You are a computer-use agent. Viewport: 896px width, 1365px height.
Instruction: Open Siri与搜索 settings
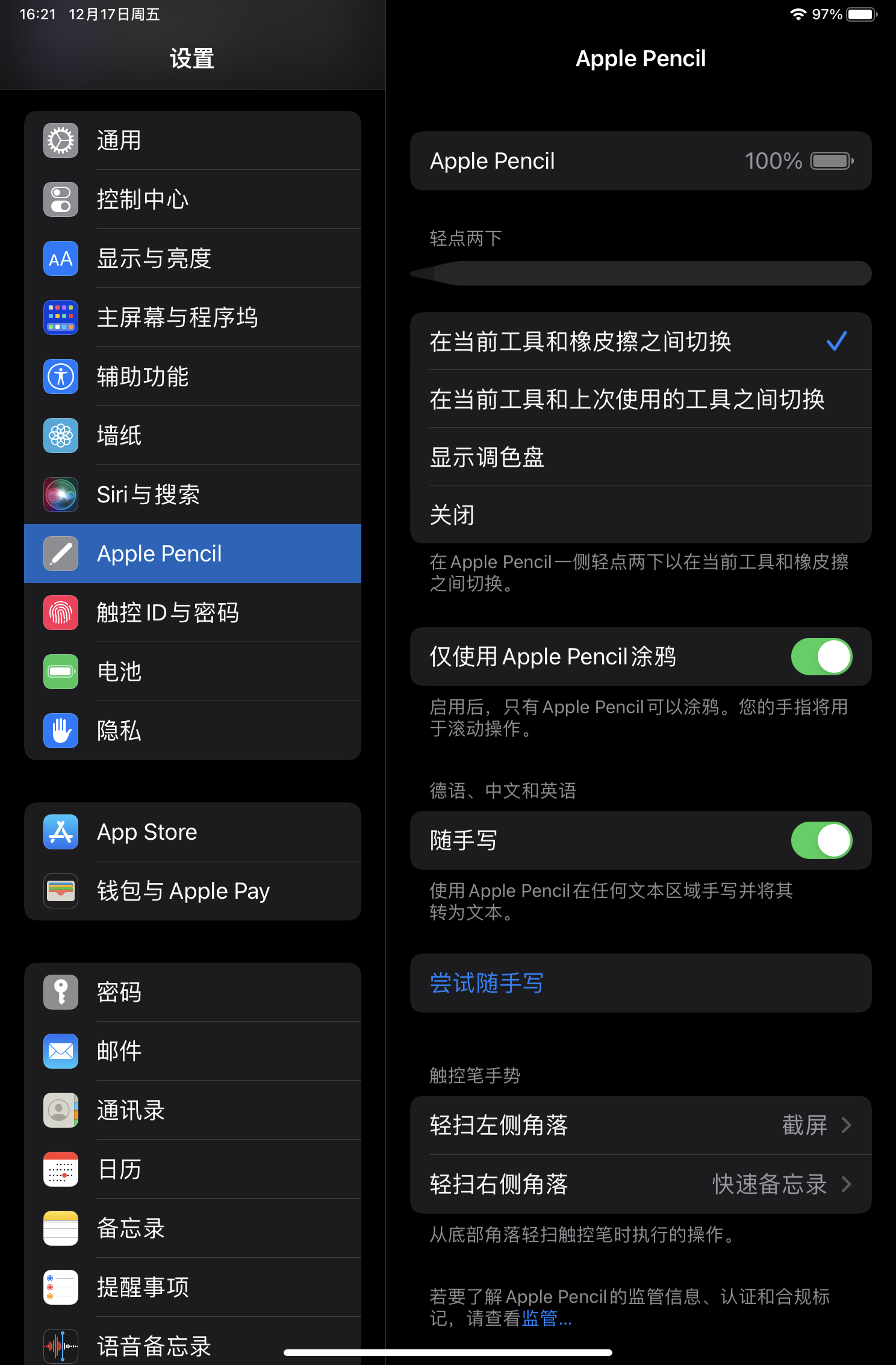click(193, 495)
